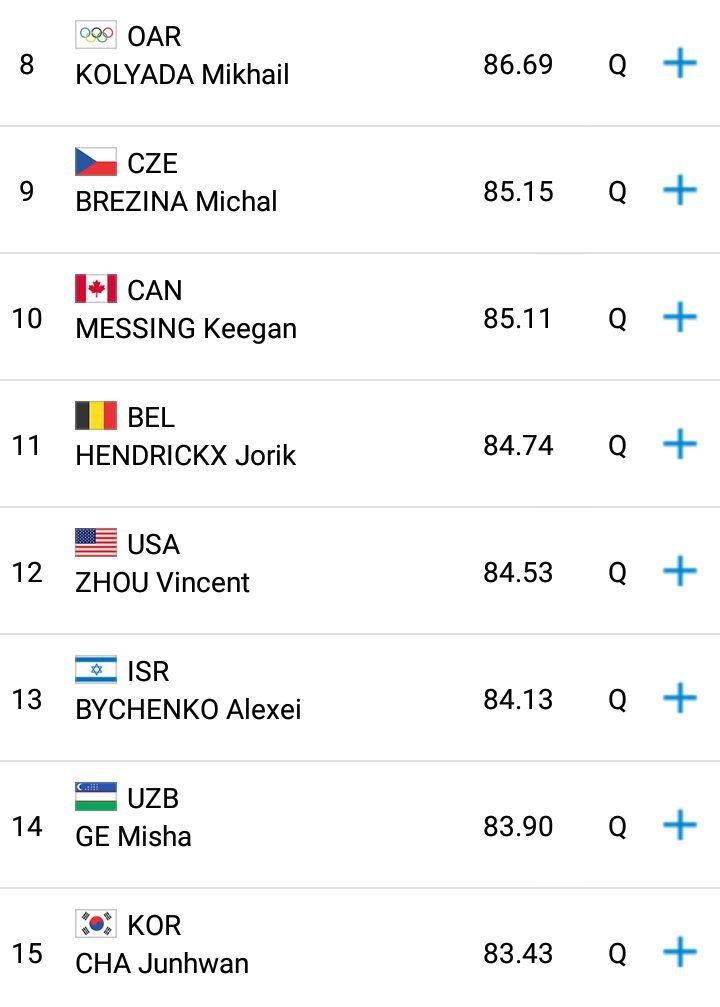
Task: Expand details for ZHOU Vincent
Action: (x=680, y=571)
